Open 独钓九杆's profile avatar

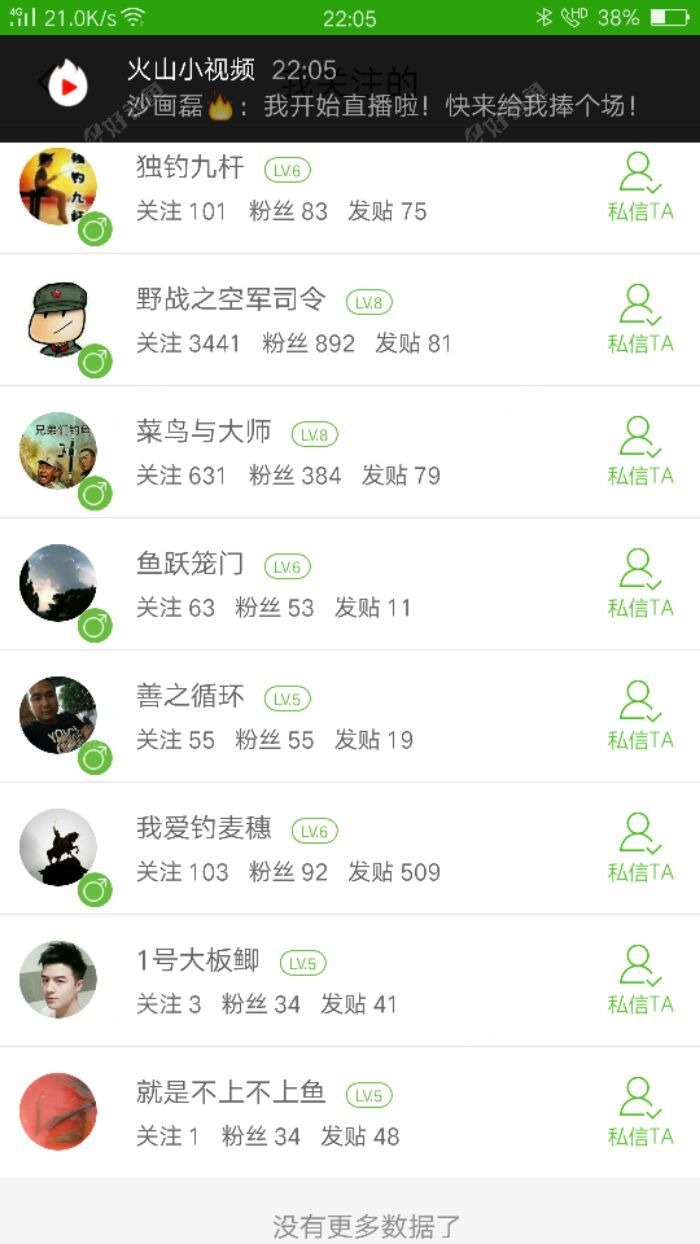click(58, 187)
